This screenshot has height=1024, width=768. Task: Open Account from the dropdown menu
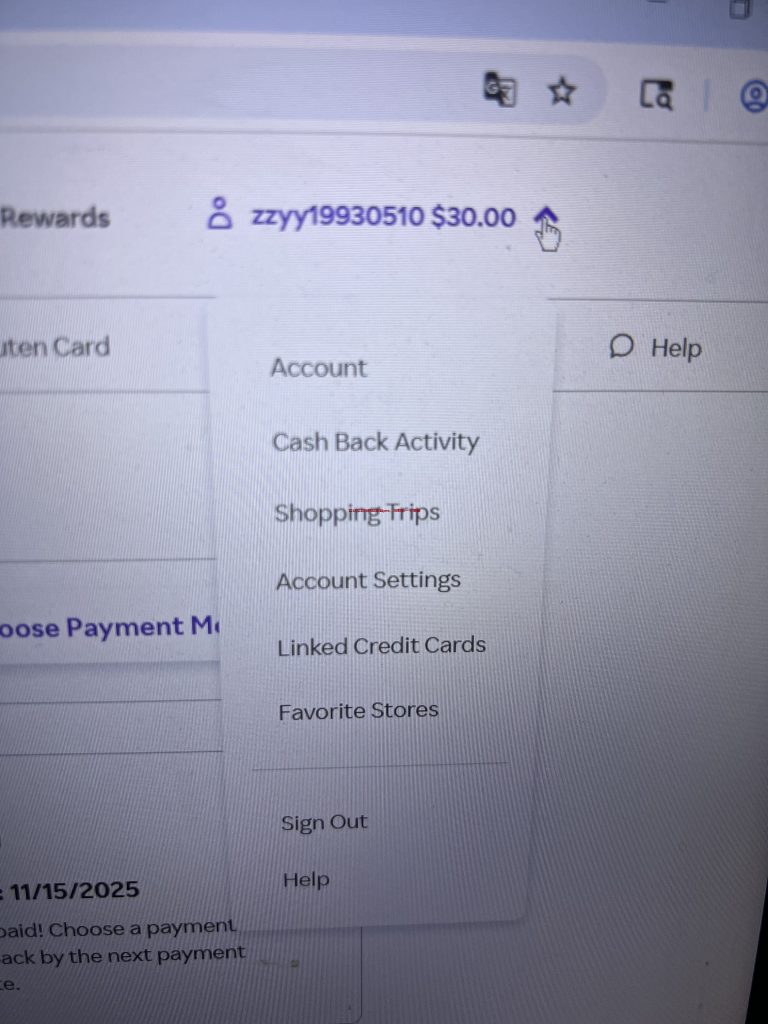319,368
